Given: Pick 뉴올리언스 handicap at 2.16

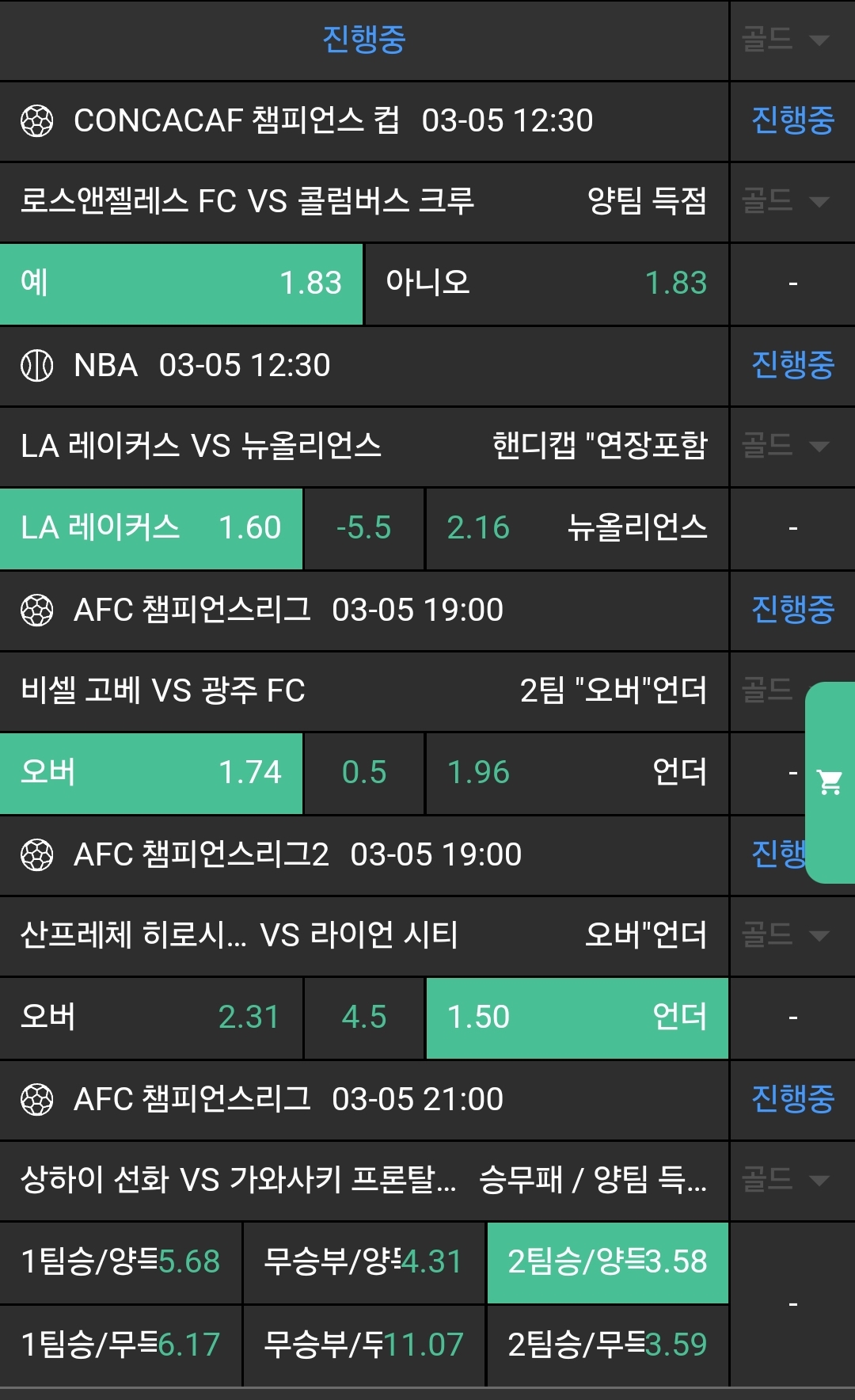Looking at the screenshot, I should [576, 528].
